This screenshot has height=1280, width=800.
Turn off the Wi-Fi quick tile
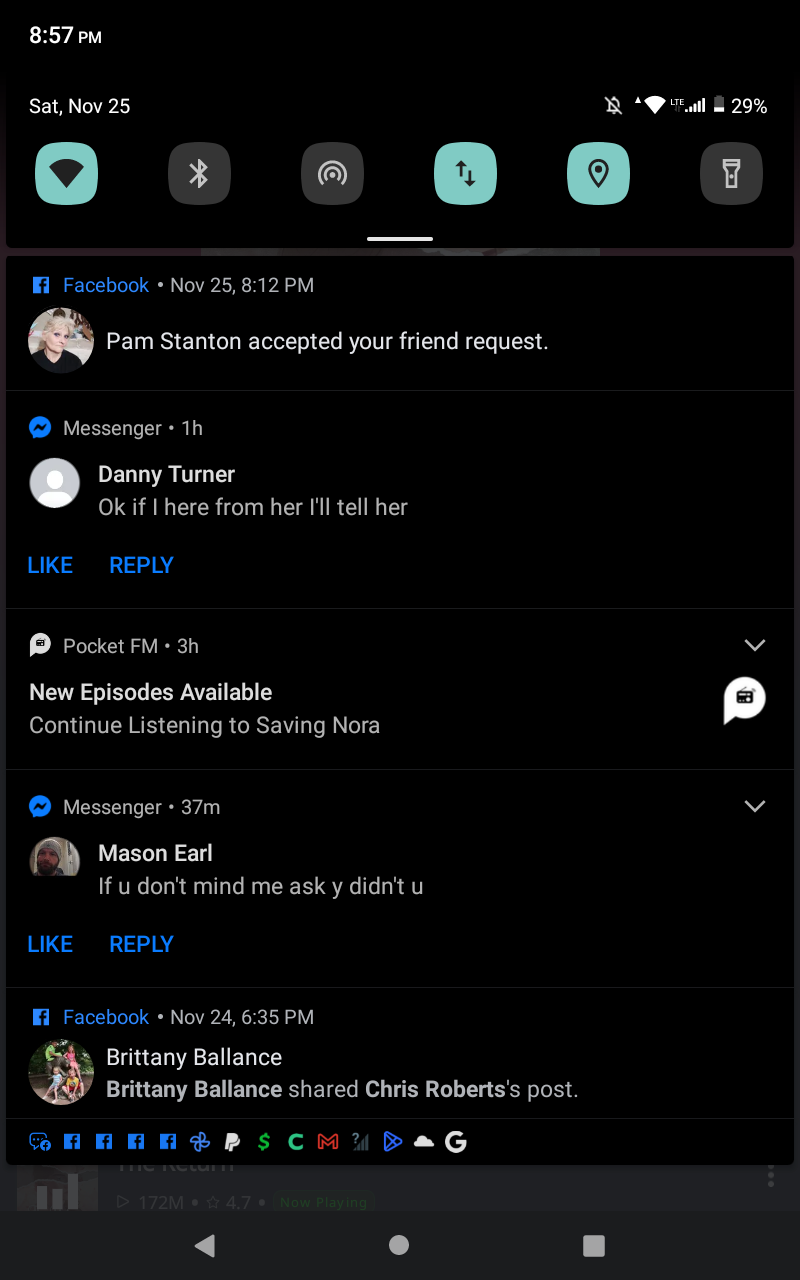click(x=66, y=174)
